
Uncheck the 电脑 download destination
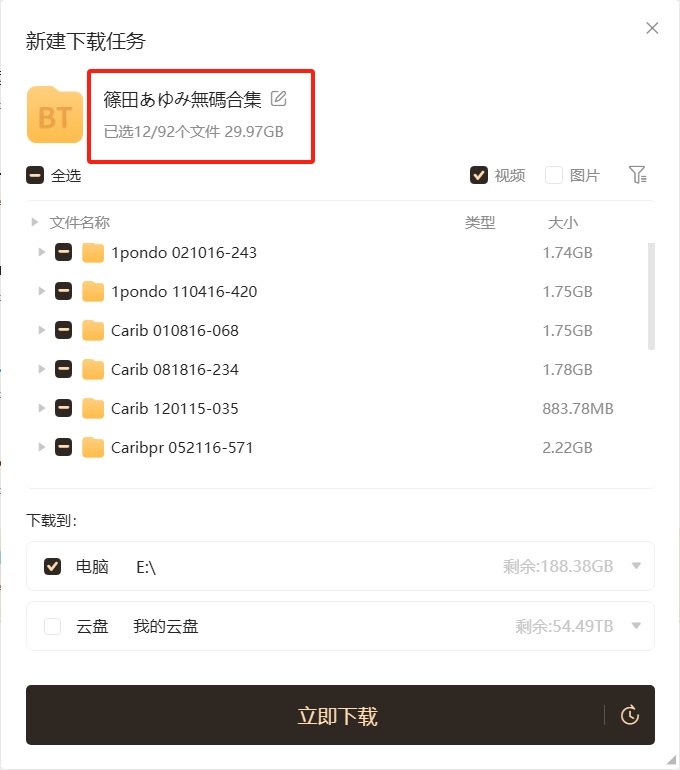coord(53,567)
